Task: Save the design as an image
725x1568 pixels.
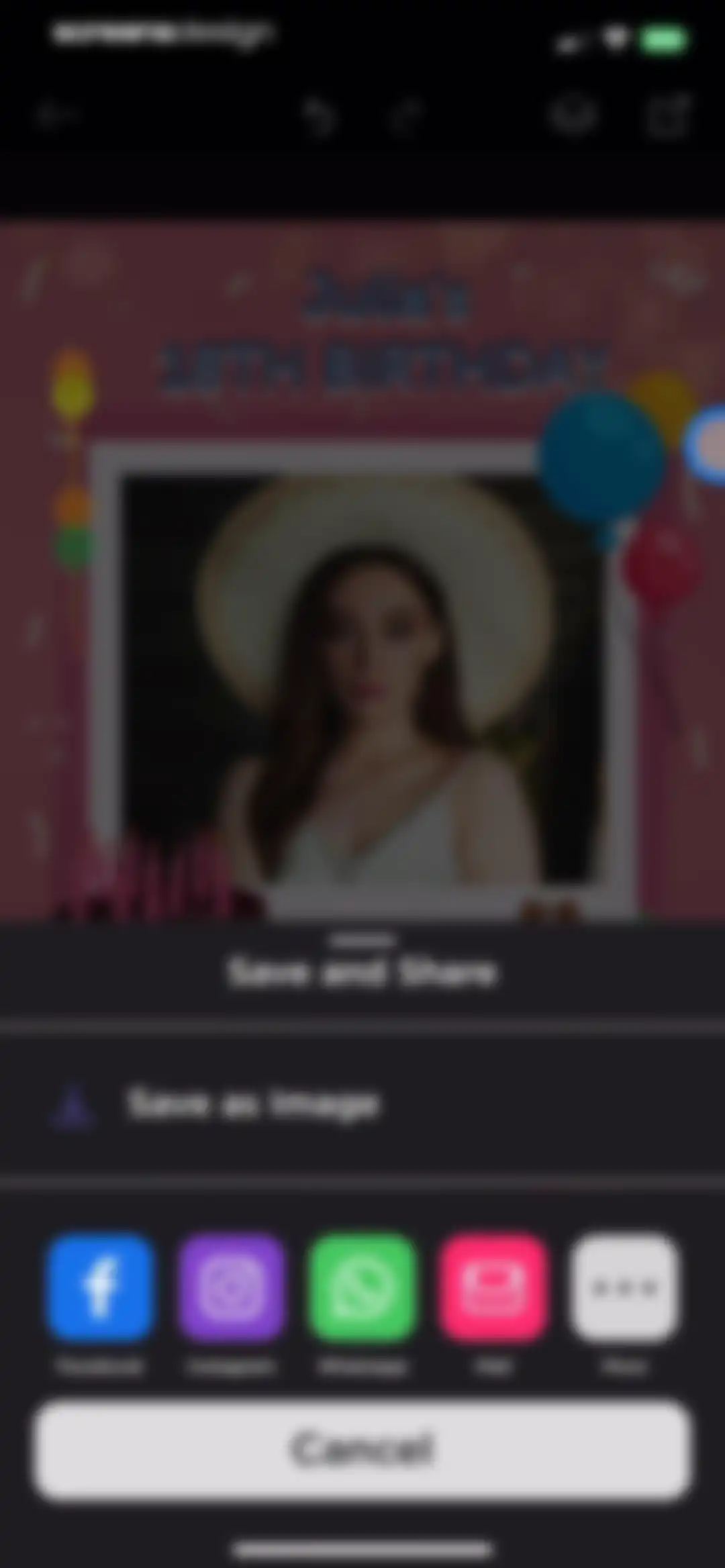Action: (x=362, y=1106)
